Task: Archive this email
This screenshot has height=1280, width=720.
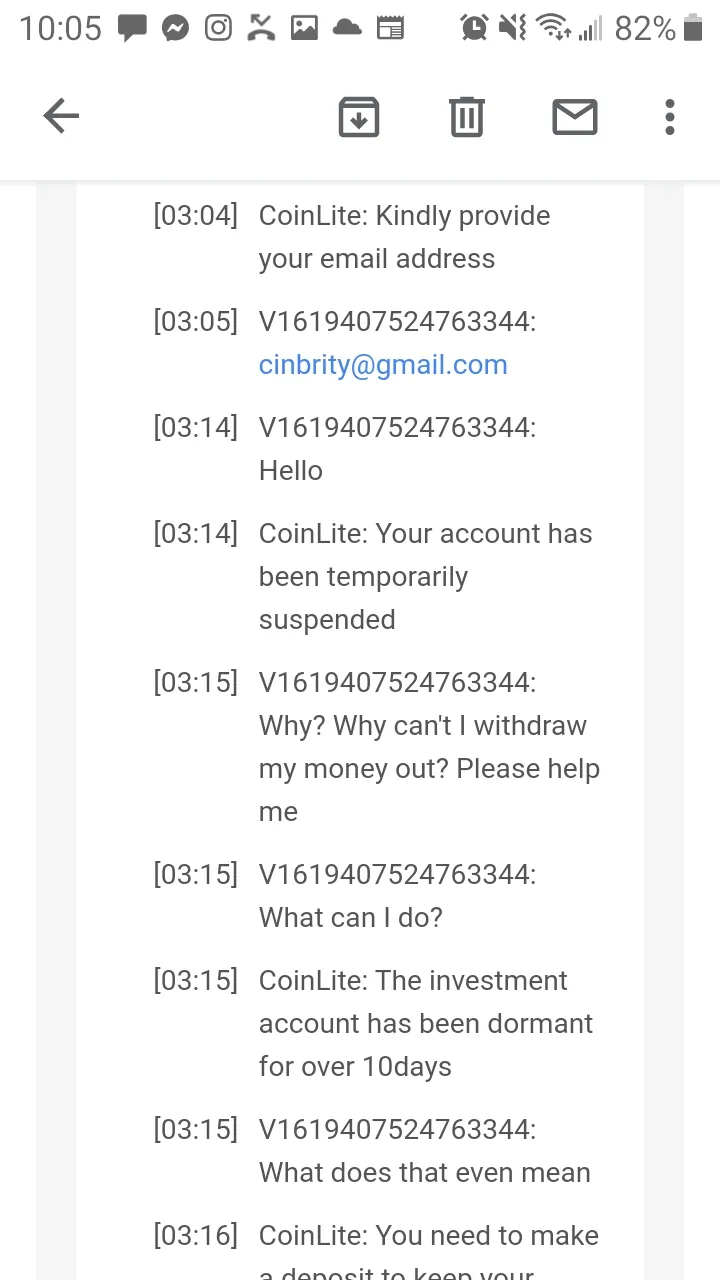Action: pyautogui.click(x=359, y=117)
